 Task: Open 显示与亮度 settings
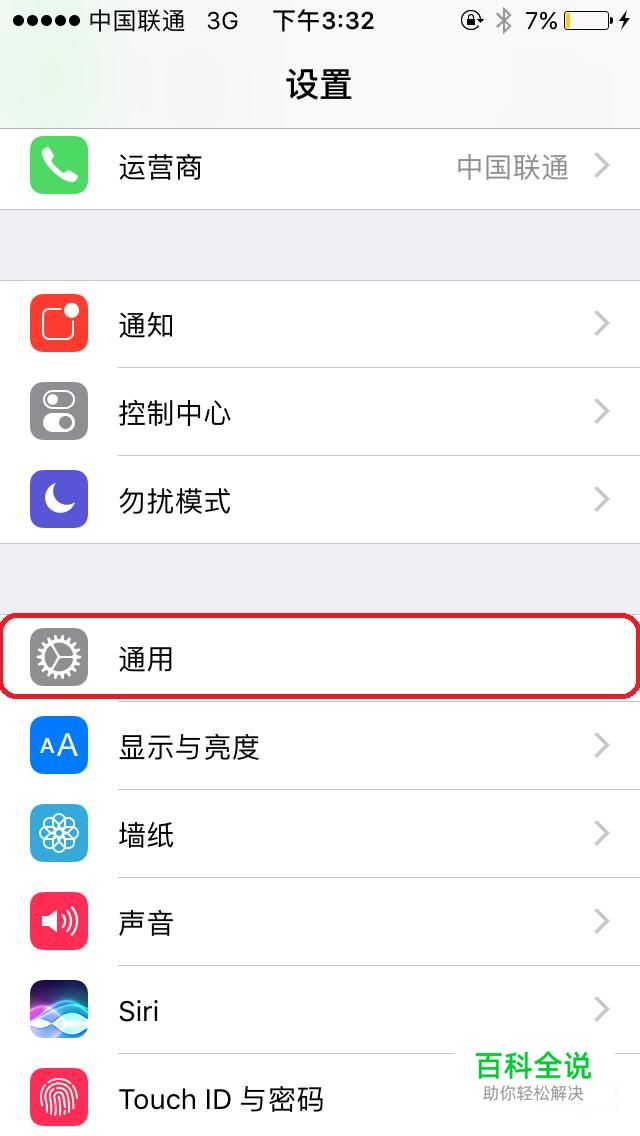320,746
